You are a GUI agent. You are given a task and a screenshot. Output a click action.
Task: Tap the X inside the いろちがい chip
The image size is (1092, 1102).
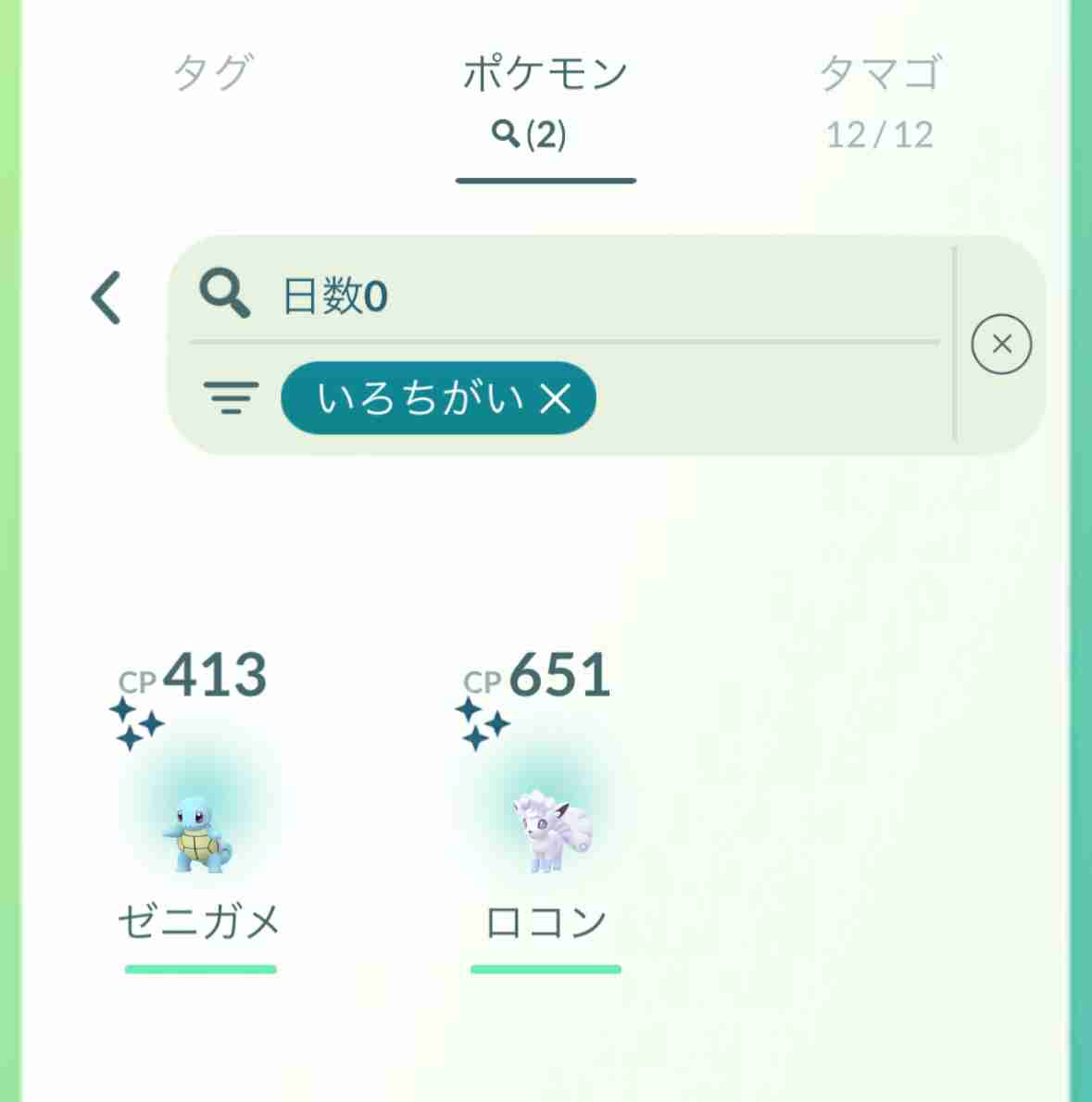(x=556, y=398)
